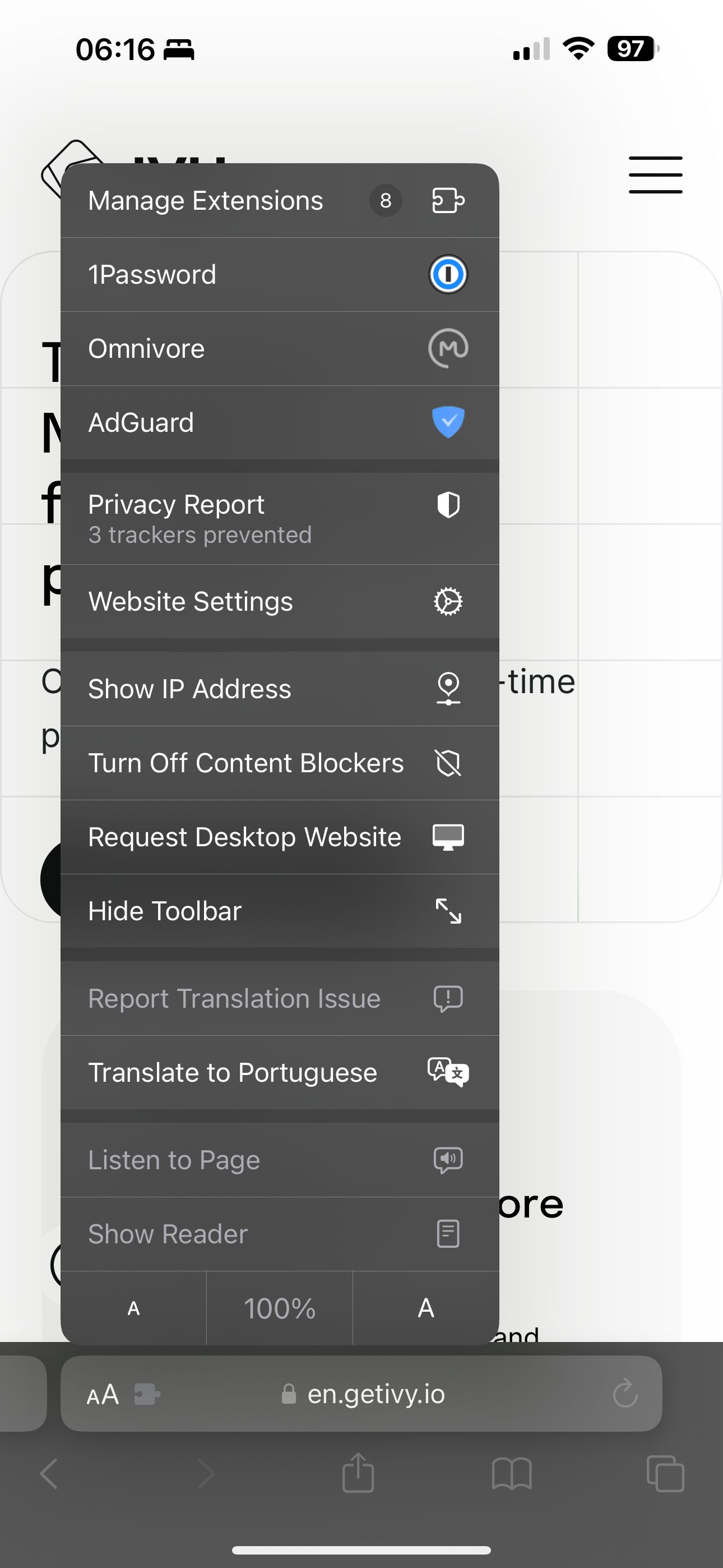Select Hide Toolbar

tap(279, 911)
